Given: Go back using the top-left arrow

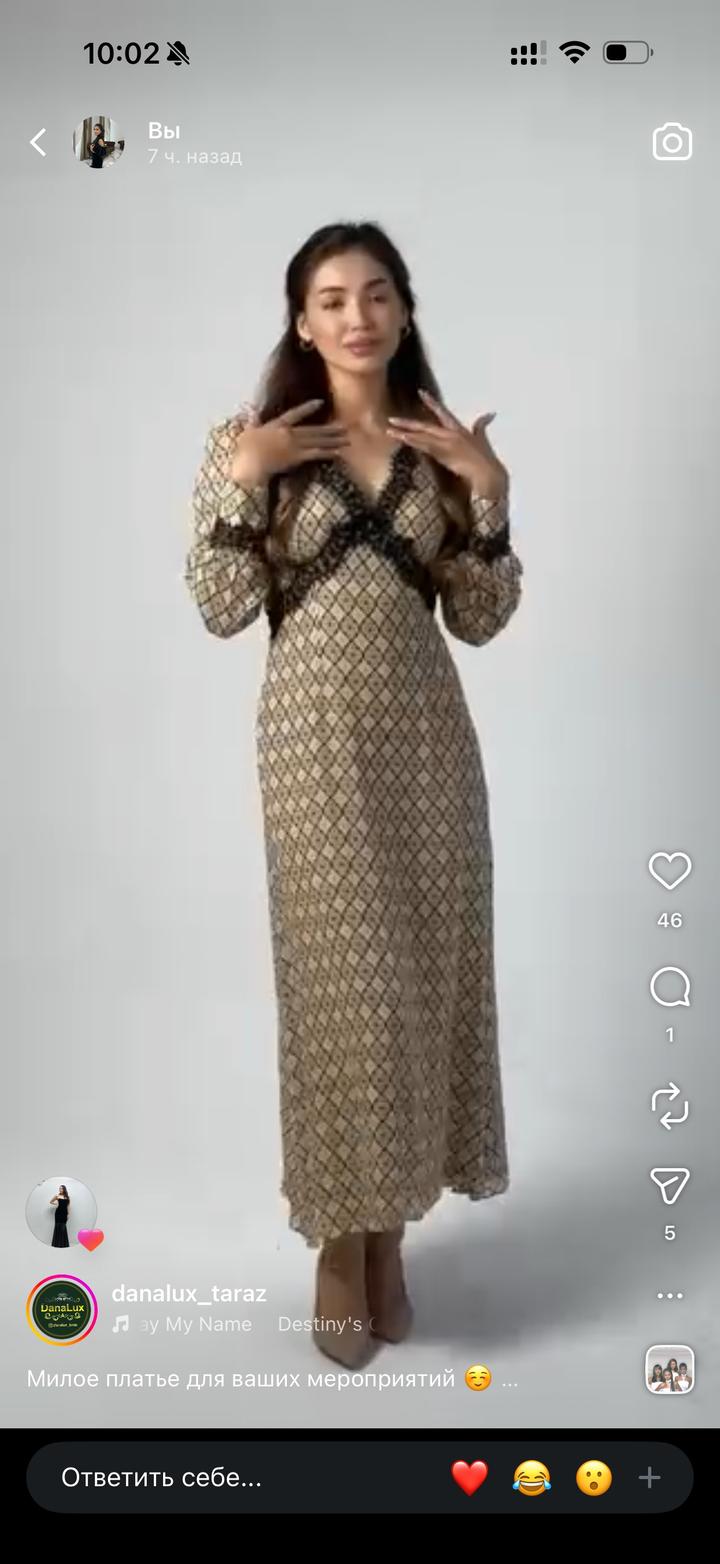Looking at the screenshot, I should coord(38,143).
